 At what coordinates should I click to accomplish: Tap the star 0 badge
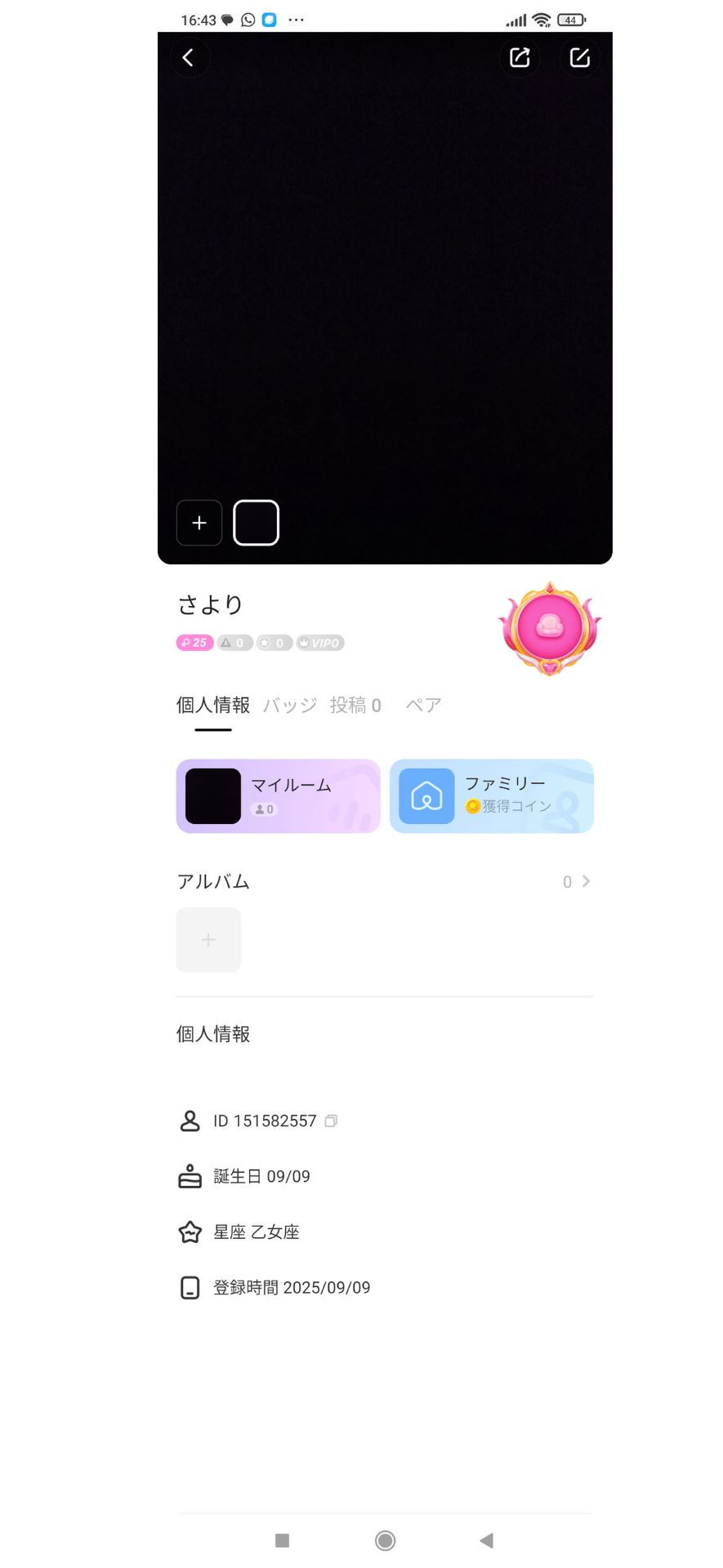click(x=274, y=643)
